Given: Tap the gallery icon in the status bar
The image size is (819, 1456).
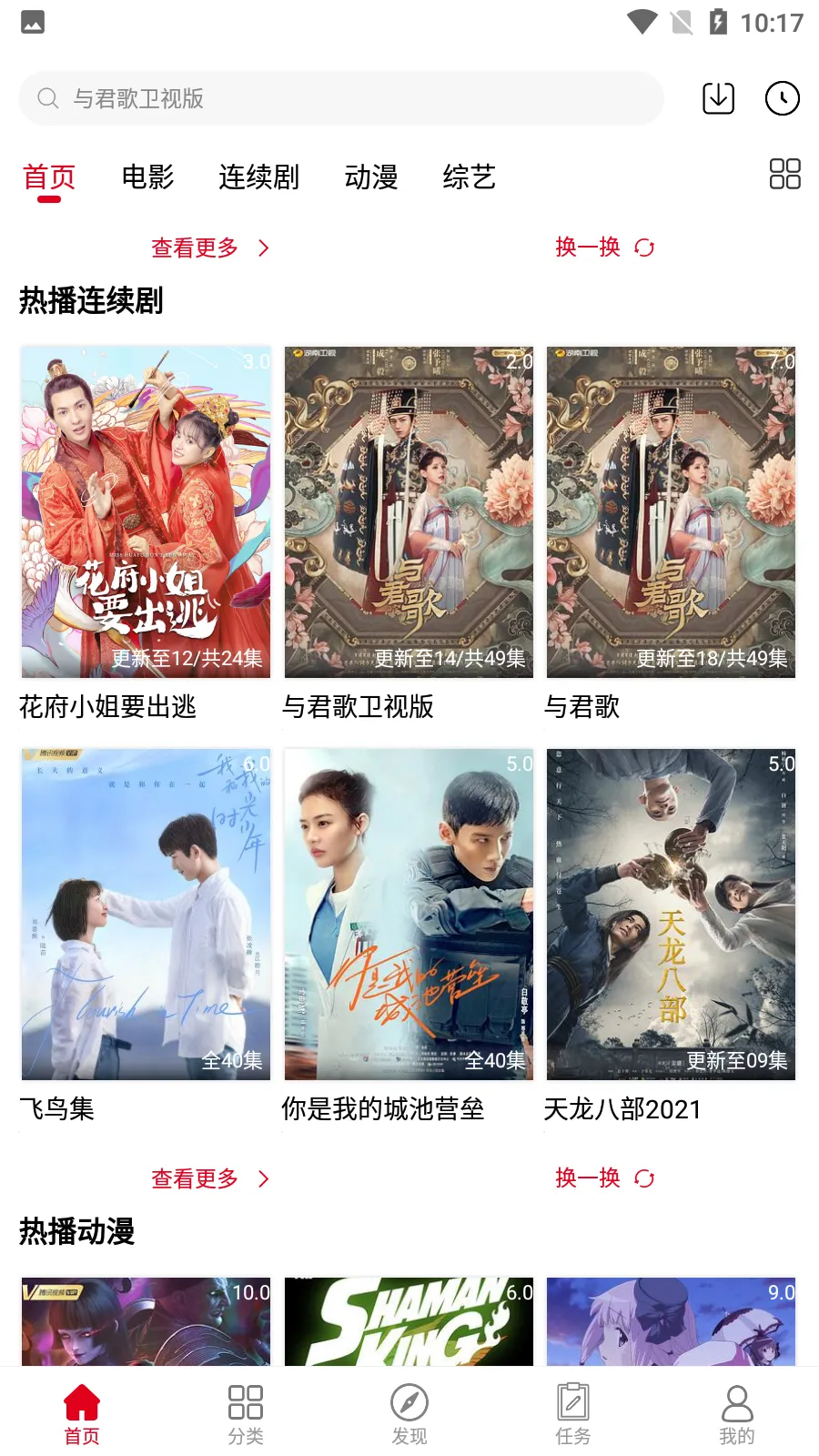Looking at the screenshot, I should coord(32,23).
